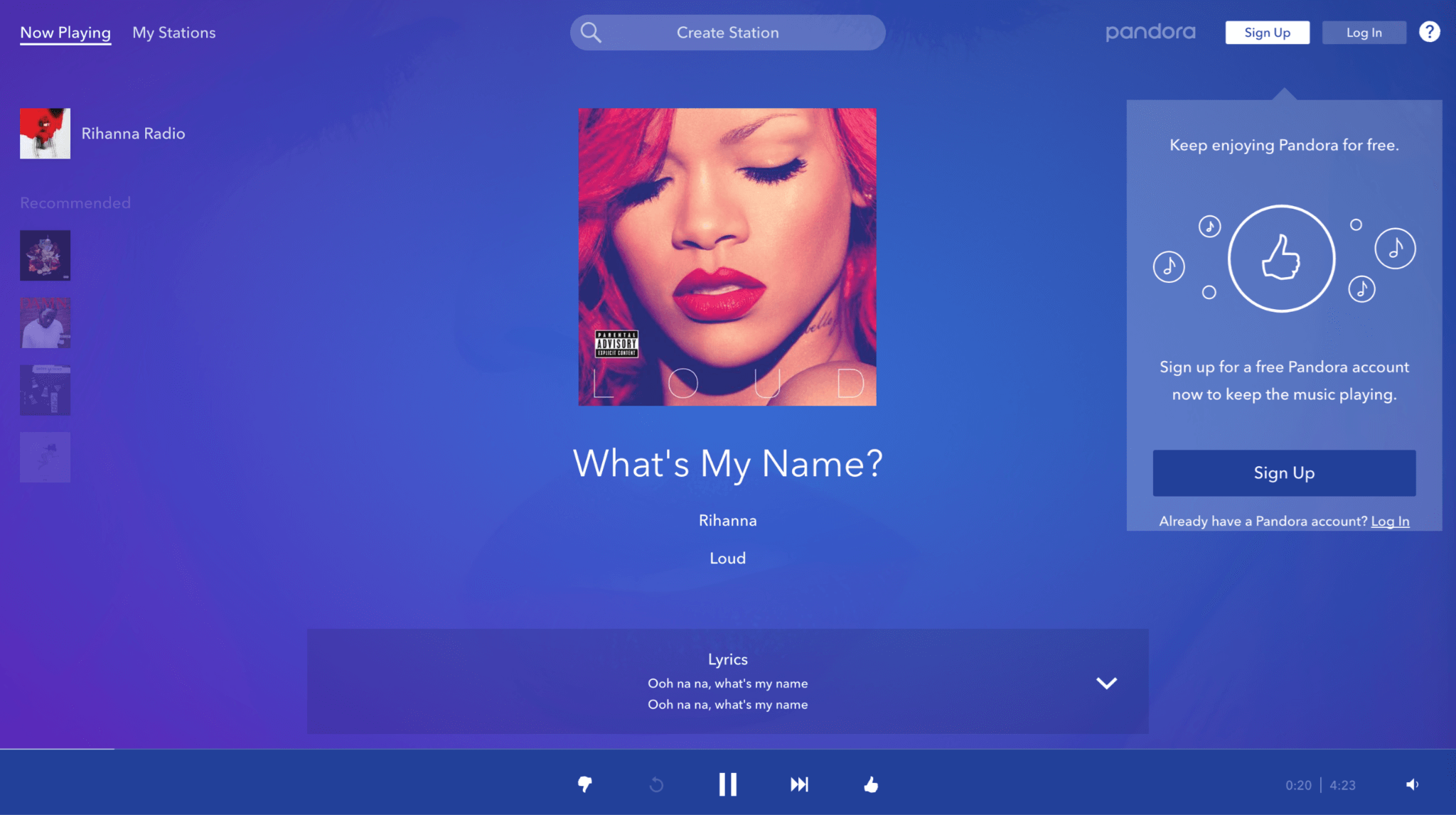
Task: Skip to the next track
Action: click(x=799, y=784)
